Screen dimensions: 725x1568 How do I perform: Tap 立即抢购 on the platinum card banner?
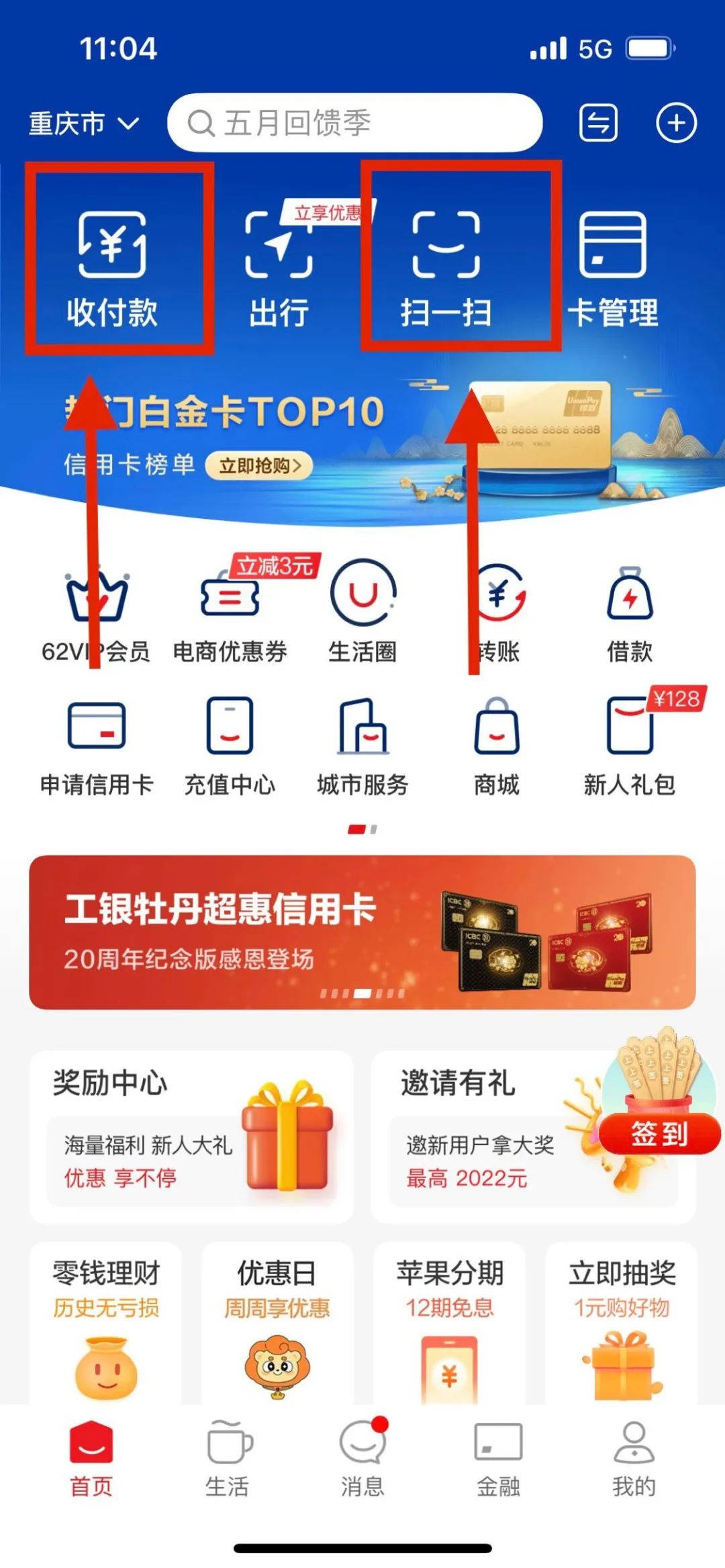(x=259, y=465)
